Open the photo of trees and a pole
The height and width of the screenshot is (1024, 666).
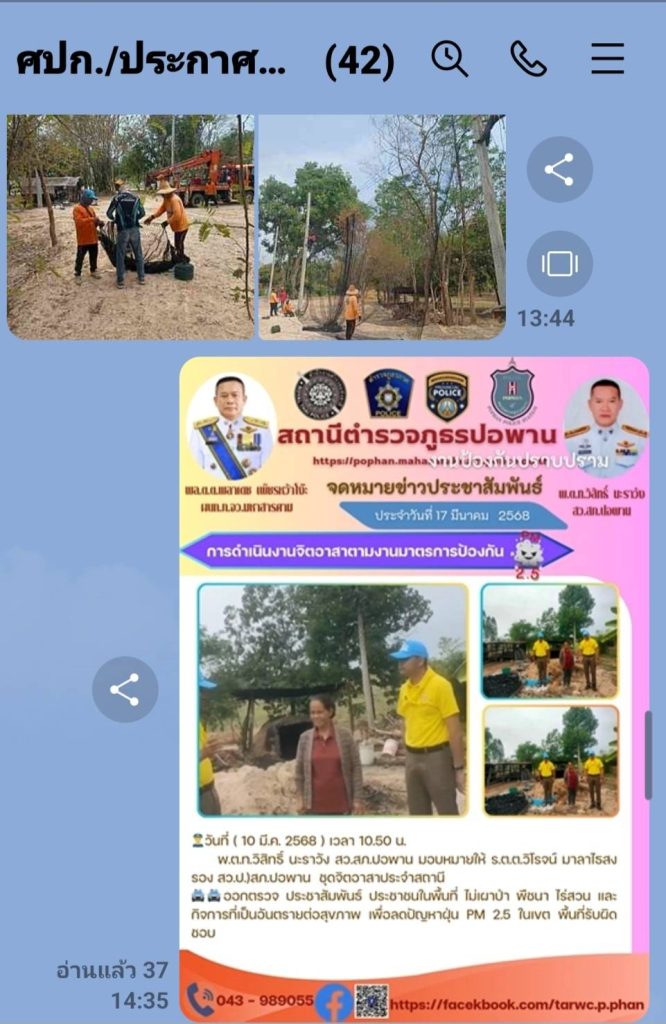coord(382,227)
